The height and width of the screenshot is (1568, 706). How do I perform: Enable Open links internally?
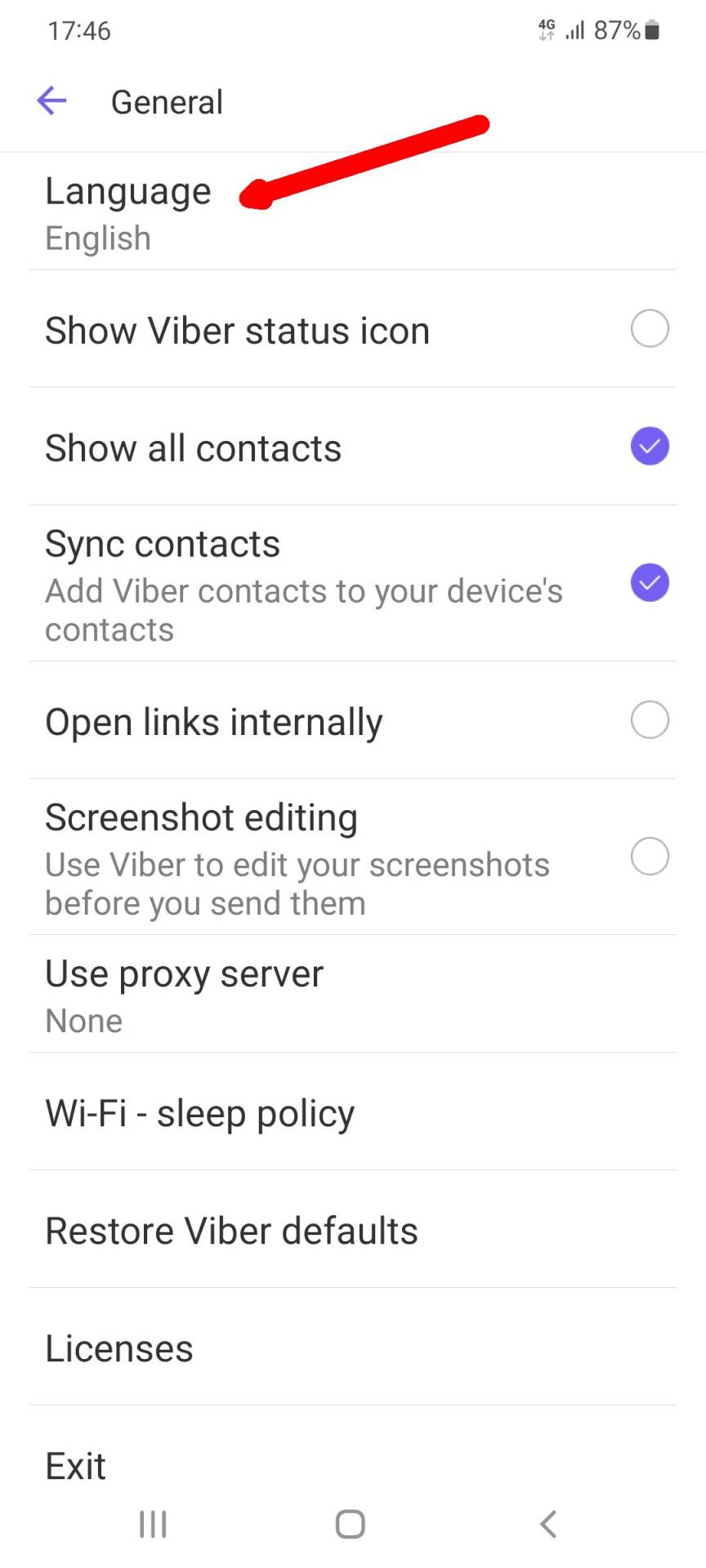[x=650, y=720]
